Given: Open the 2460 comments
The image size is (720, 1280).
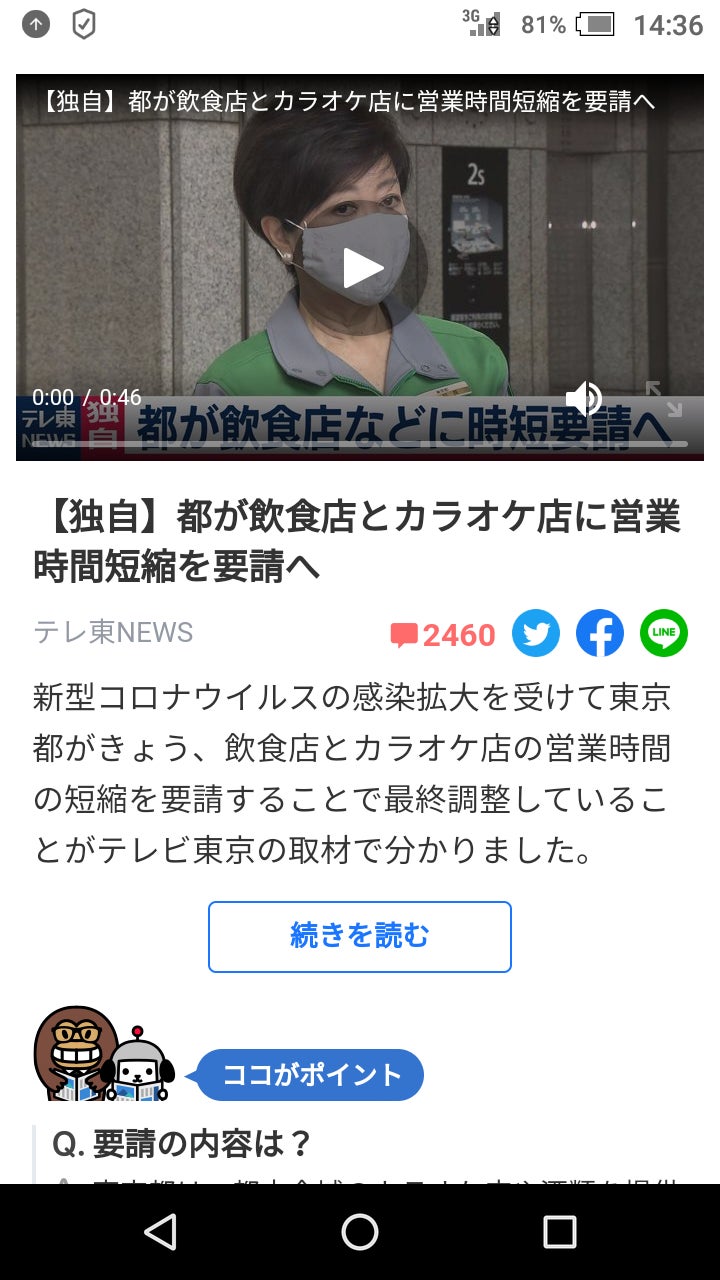Looking at the screenshot, I should [x=443, y=635].
